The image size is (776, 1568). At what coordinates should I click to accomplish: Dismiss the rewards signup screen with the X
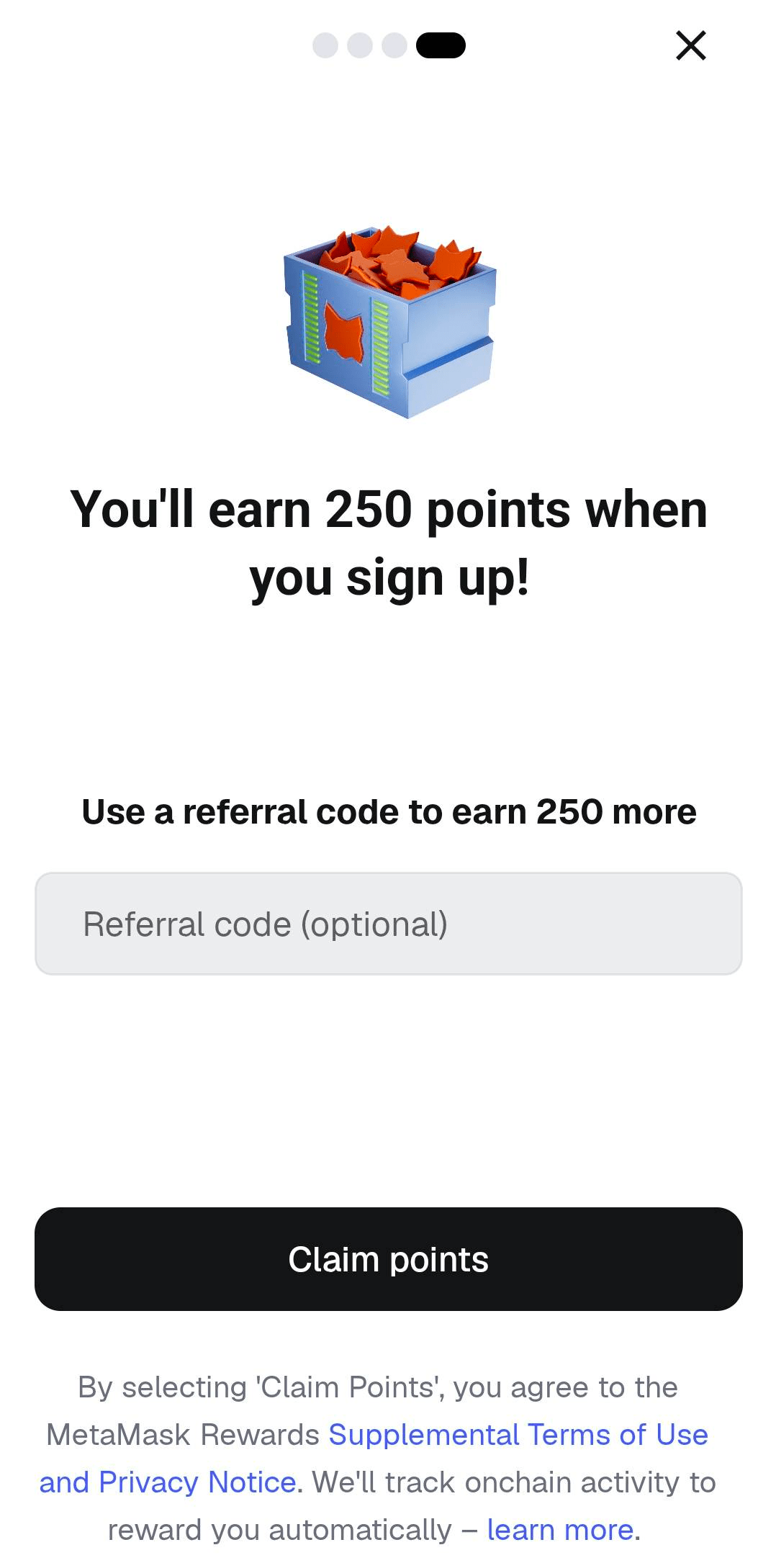point(690,45)
